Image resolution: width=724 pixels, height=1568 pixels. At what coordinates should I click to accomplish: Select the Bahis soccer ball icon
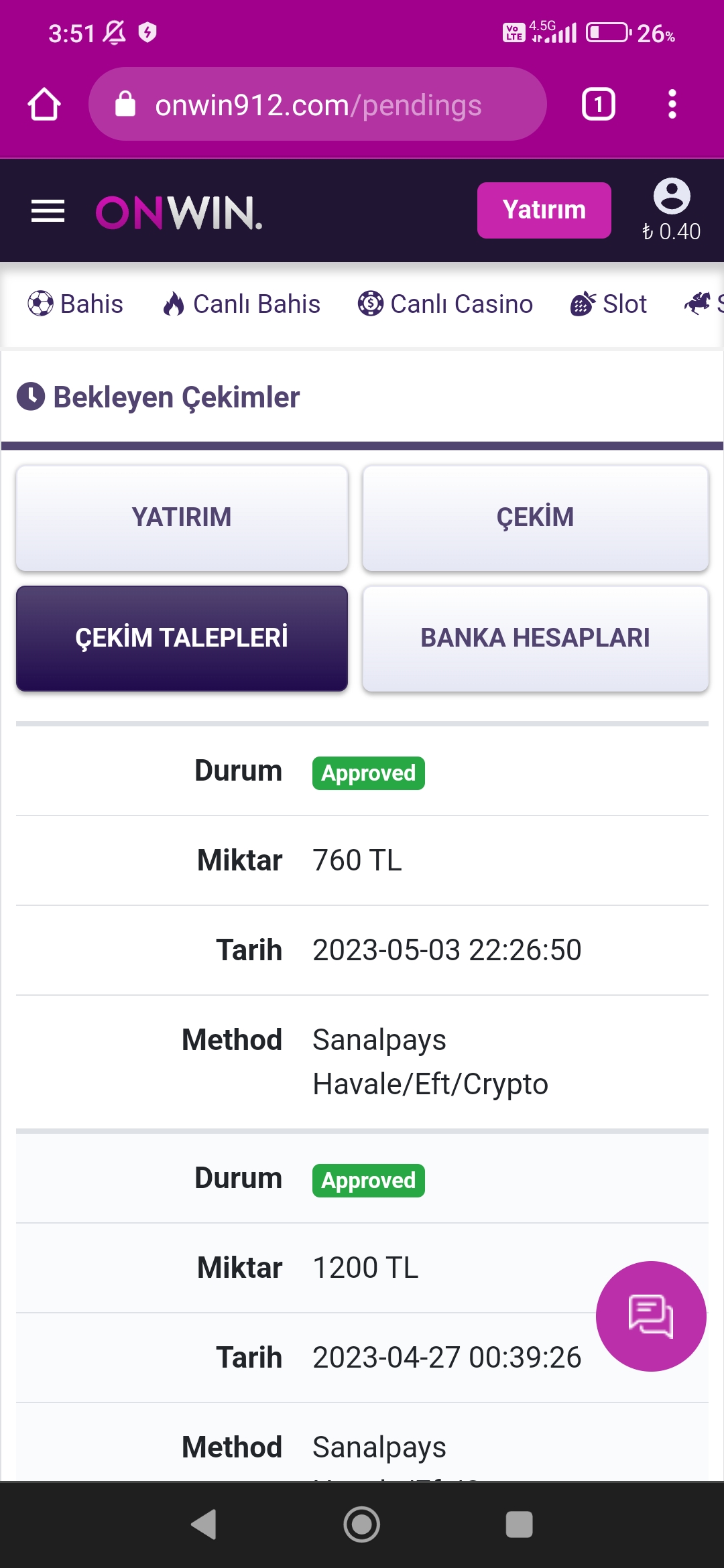point(40,304)
